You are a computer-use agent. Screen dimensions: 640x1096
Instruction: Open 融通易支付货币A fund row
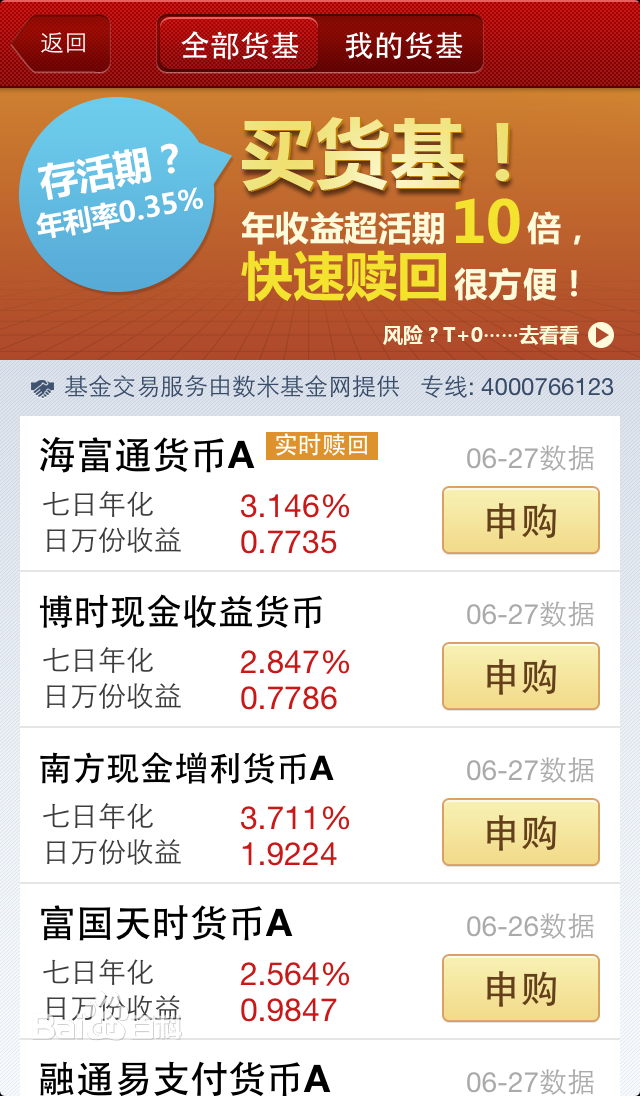point(185,1078)
